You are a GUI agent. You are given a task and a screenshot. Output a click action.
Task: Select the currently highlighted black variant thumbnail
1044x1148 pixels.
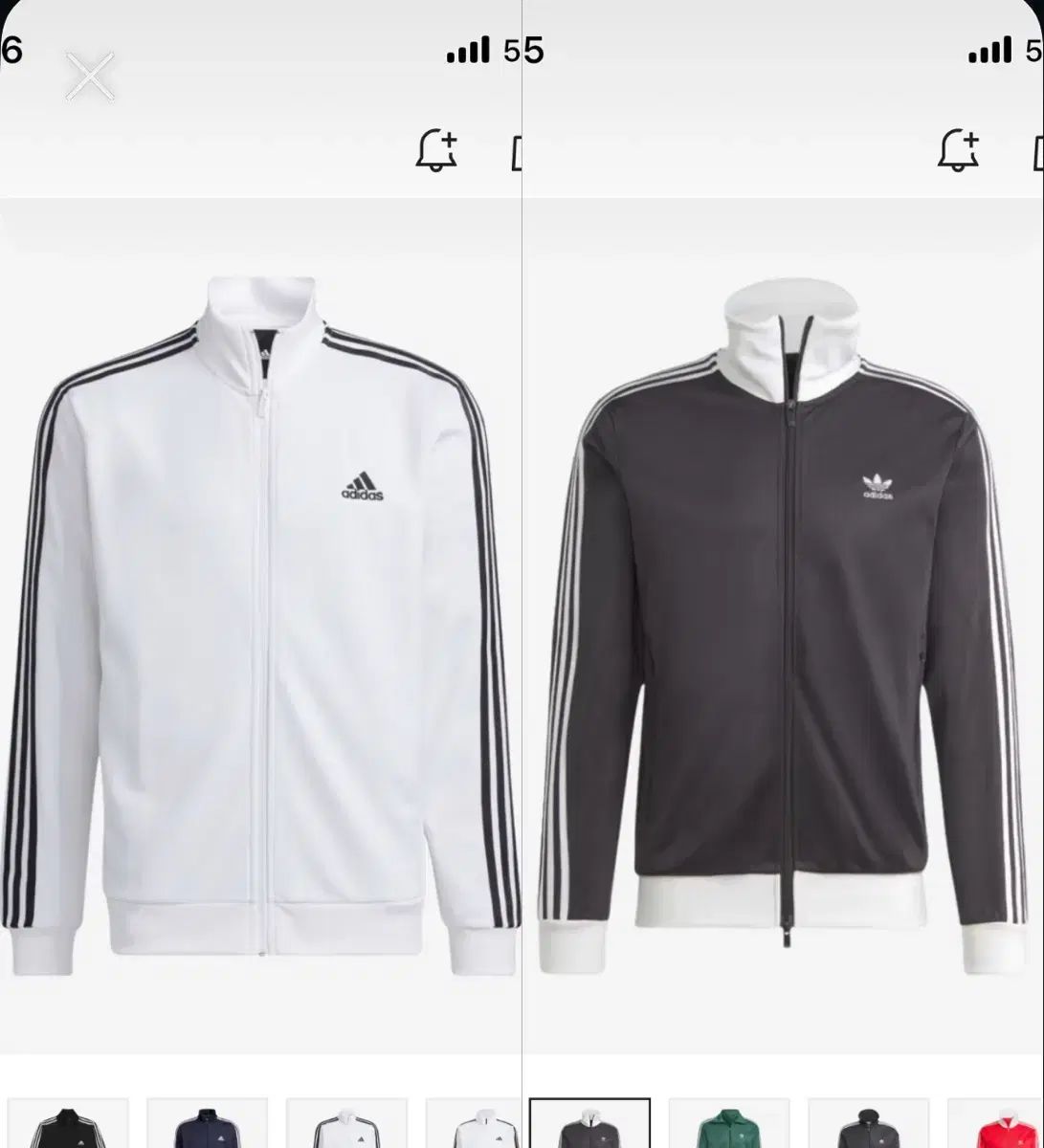pos(591,1129)
